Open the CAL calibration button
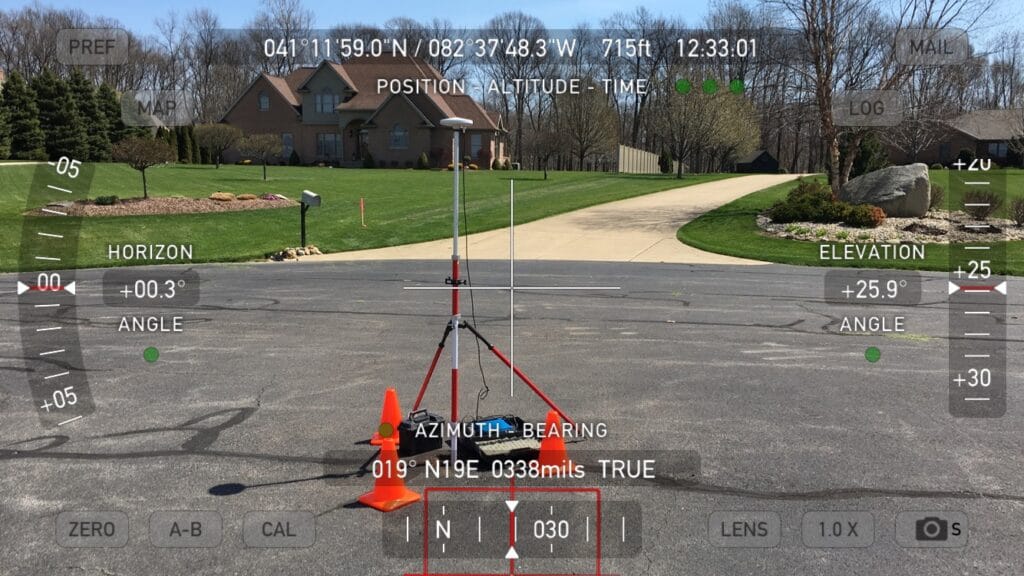Screen dimensions: 1024x576 tap(278, 529)
